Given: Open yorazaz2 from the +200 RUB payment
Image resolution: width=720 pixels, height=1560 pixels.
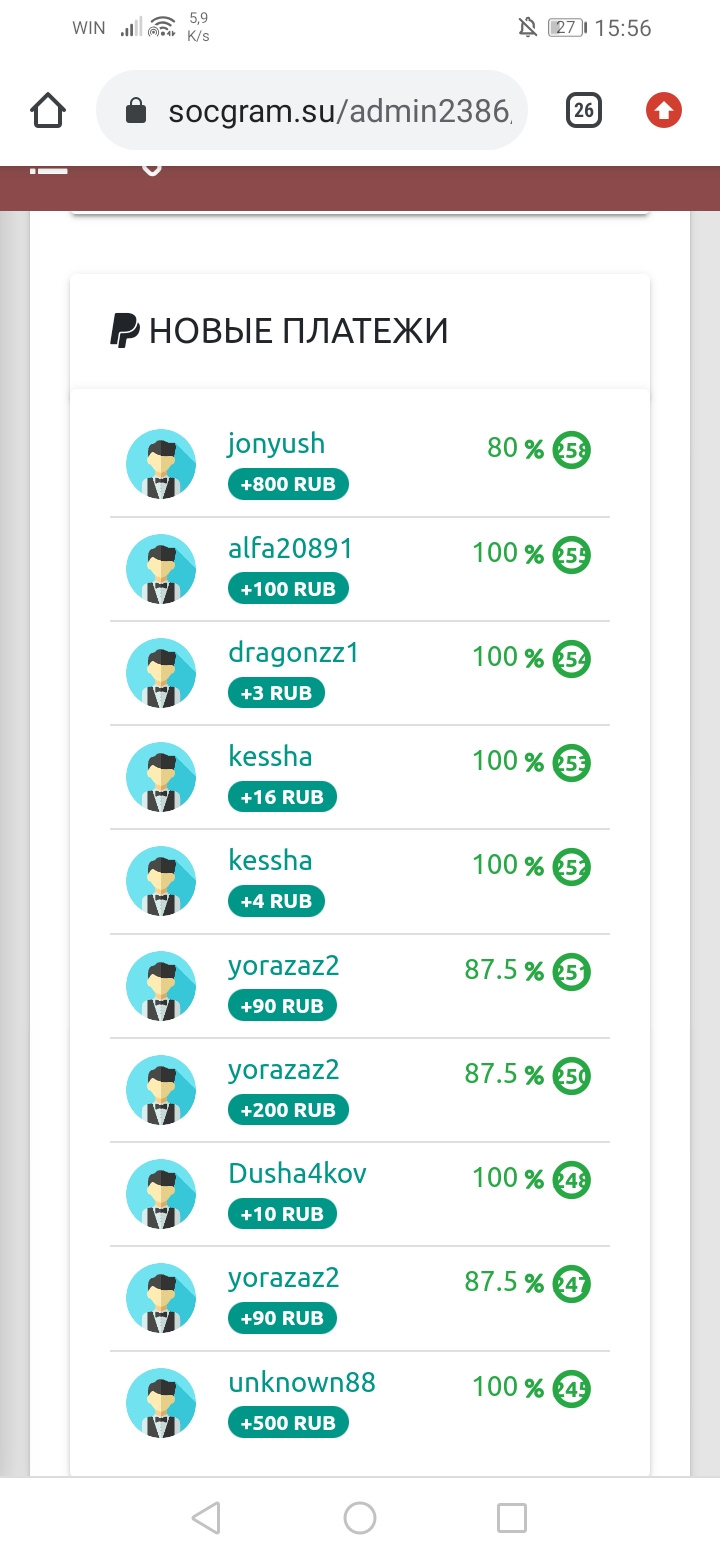Looking at the screenshot, I should [284, 1070].
